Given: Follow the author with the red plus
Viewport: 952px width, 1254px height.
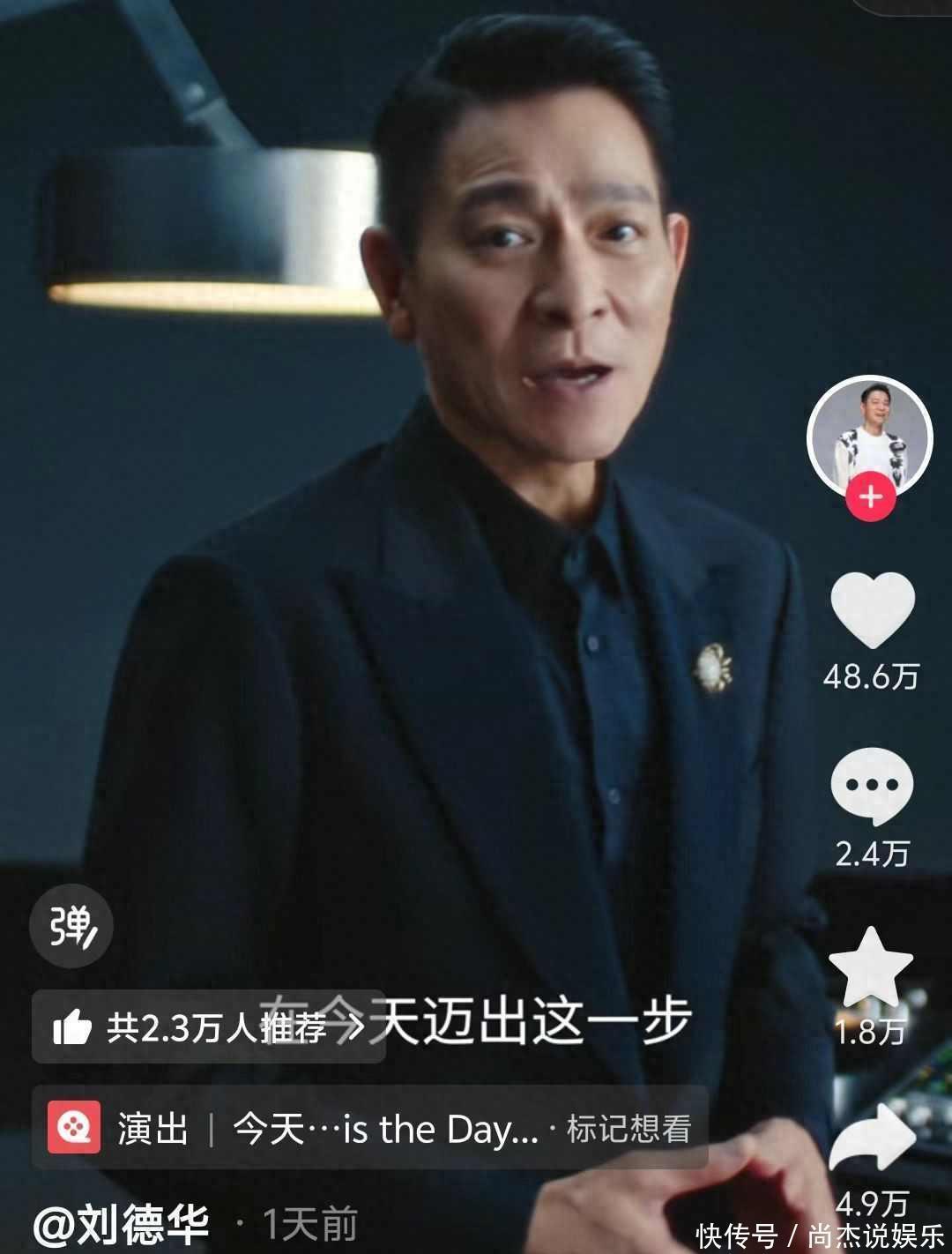Looking at the screenshot, I should [x=870, y=498].
